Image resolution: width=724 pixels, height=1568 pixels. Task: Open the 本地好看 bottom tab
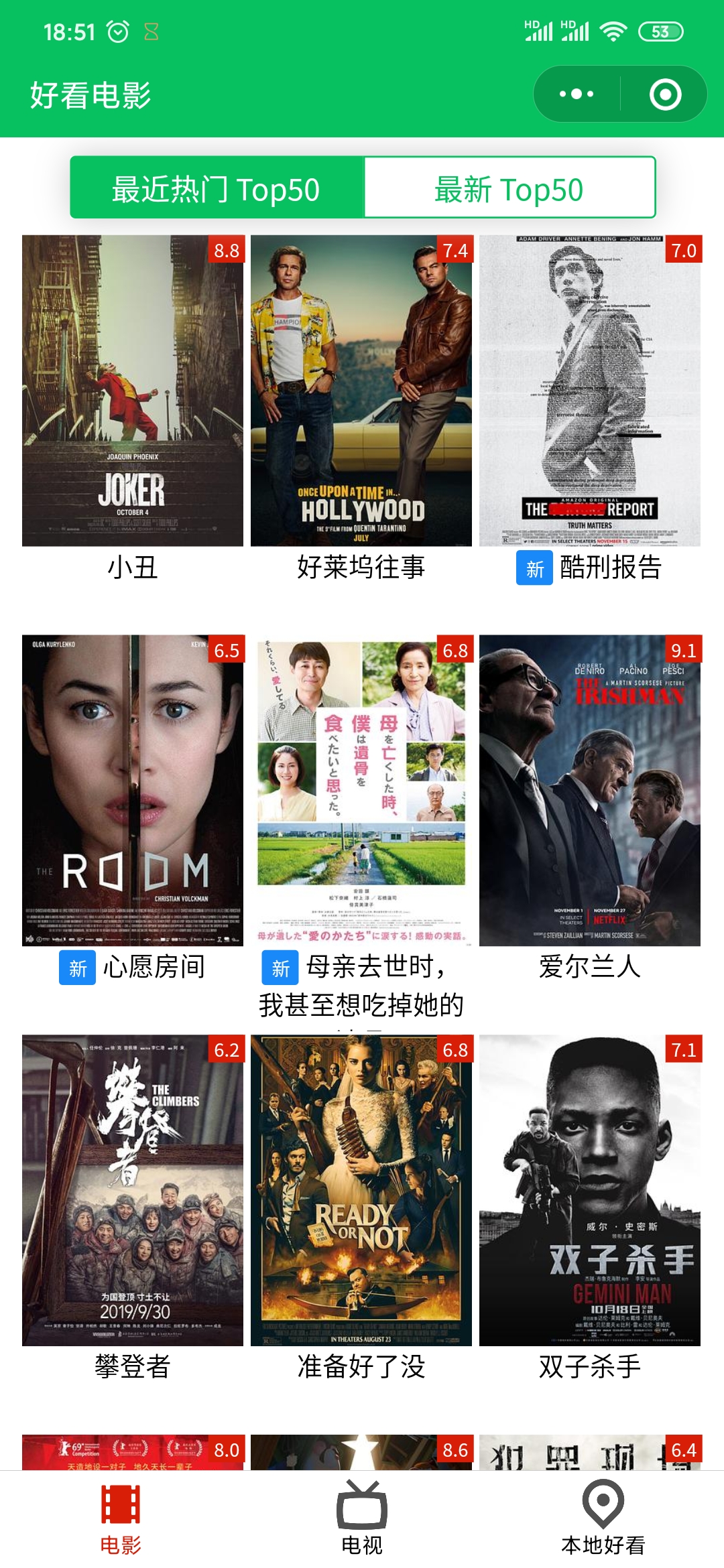point(603,1518)
